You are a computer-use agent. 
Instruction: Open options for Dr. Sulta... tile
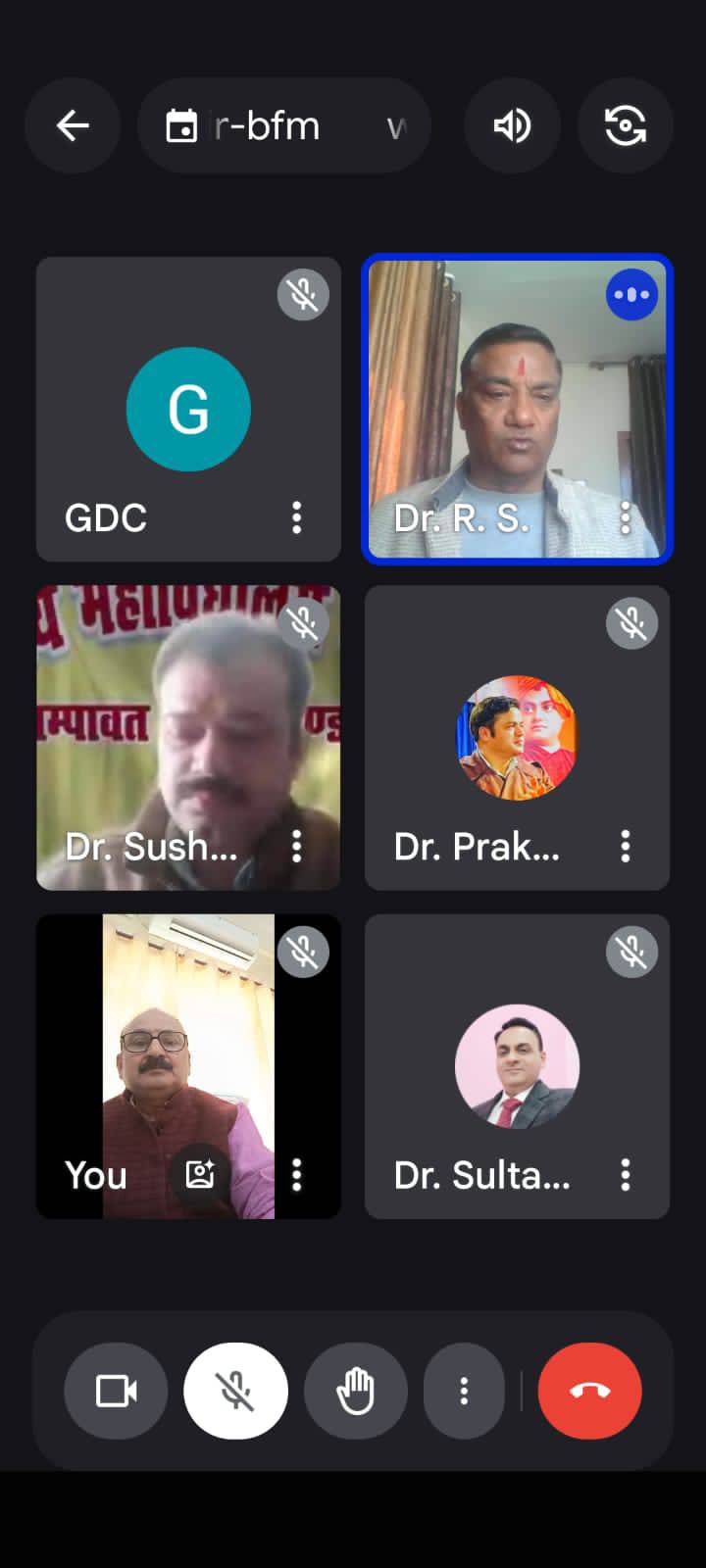pyautogui.click(x=625, y=1174)
